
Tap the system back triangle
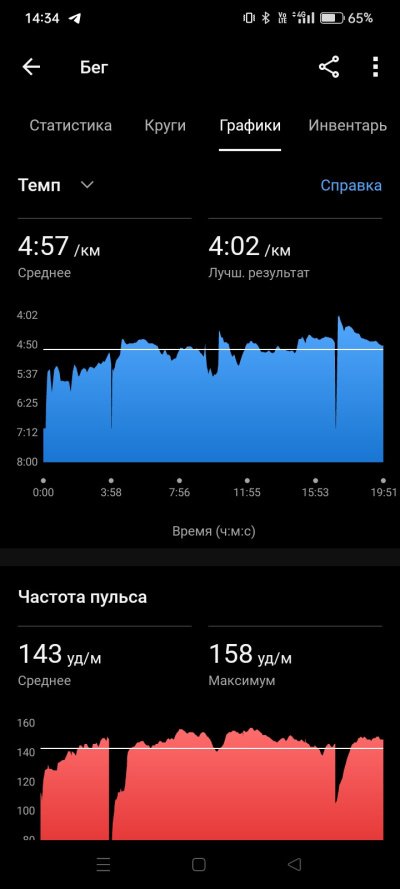pyautogui.click(x=294, y=864)
